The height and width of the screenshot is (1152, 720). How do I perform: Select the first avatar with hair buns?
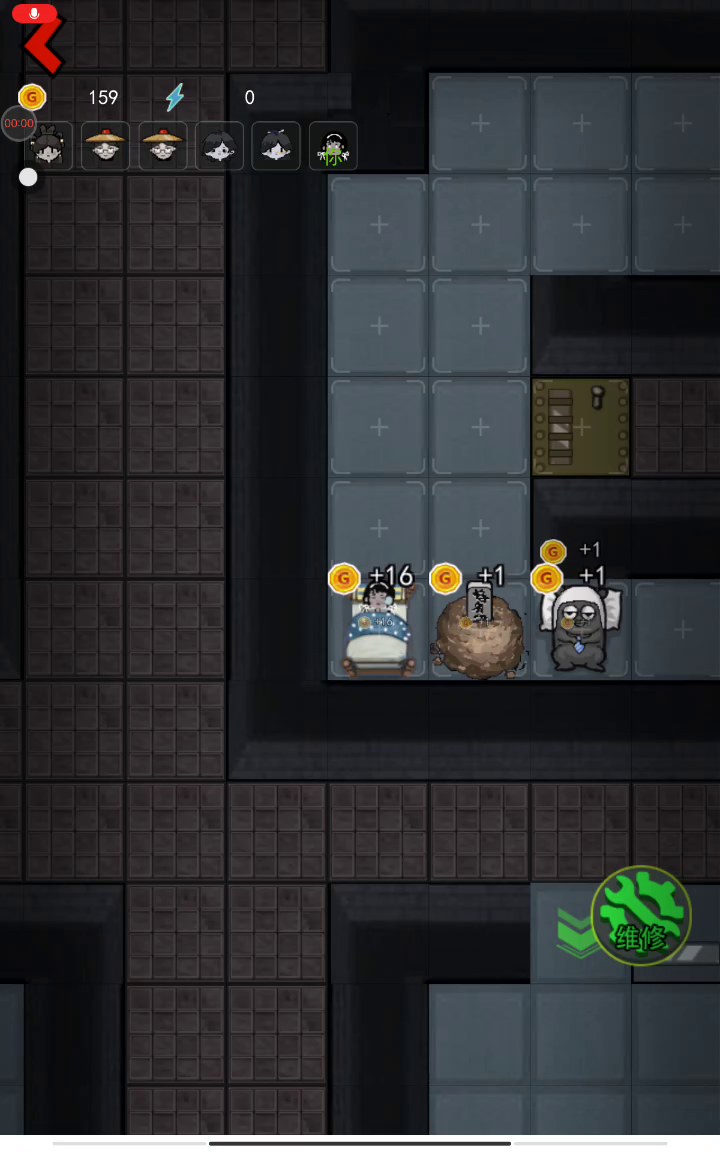(x=49, y=147)
